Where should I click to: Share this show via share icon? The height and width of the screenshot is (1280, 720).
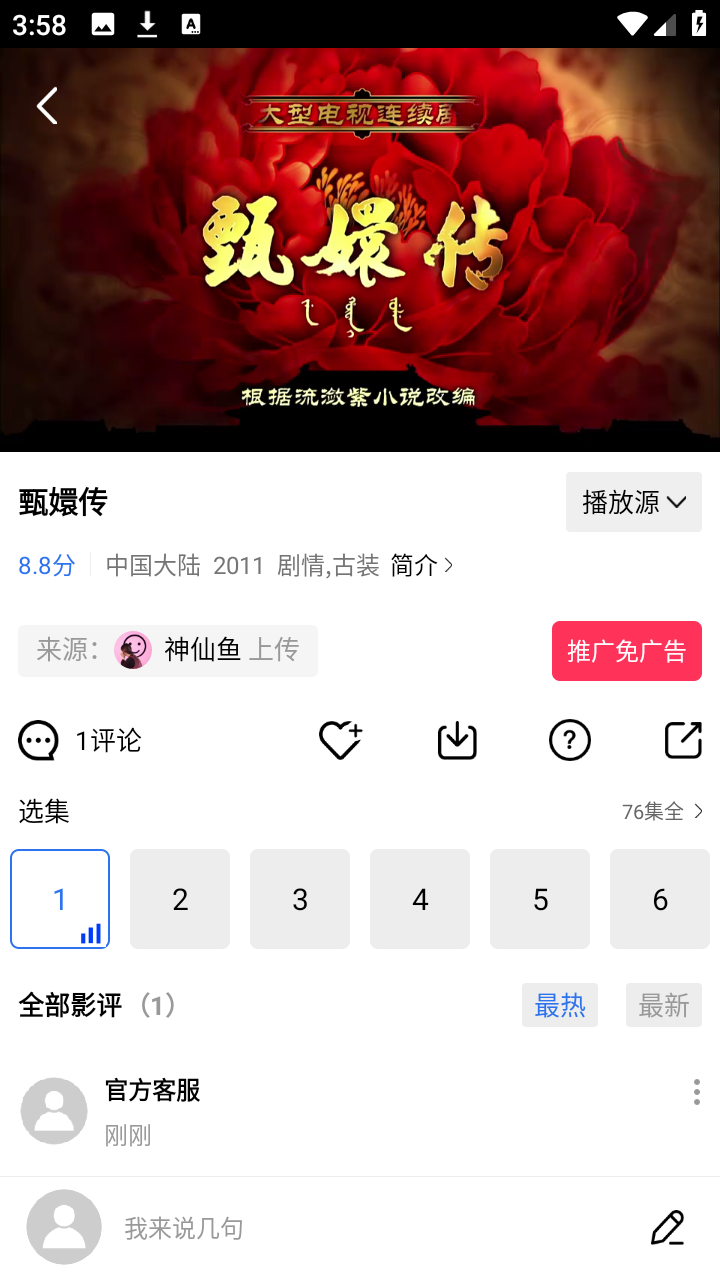[x=684, y=741]
